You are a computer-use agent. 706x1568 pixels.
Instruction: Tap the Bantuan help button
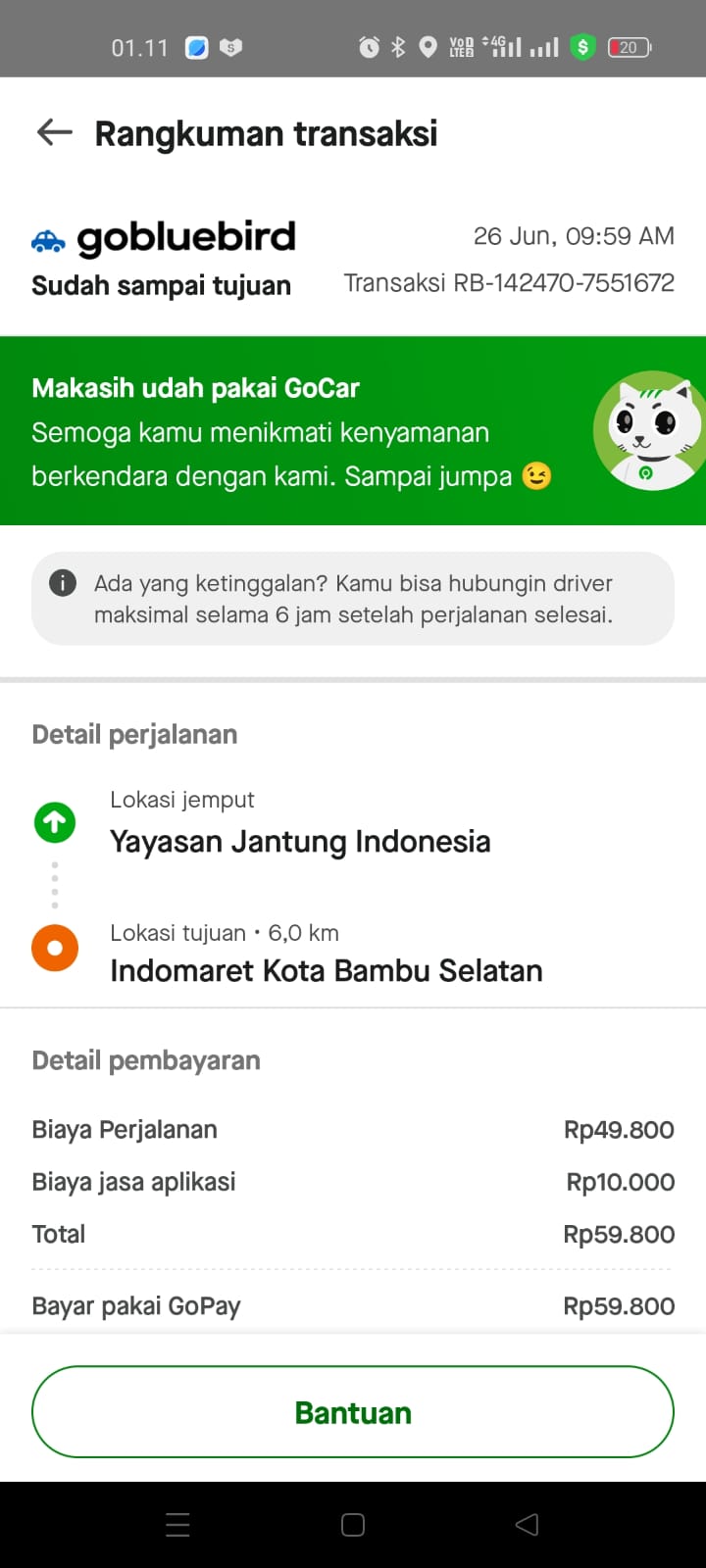coord(353,1412)
